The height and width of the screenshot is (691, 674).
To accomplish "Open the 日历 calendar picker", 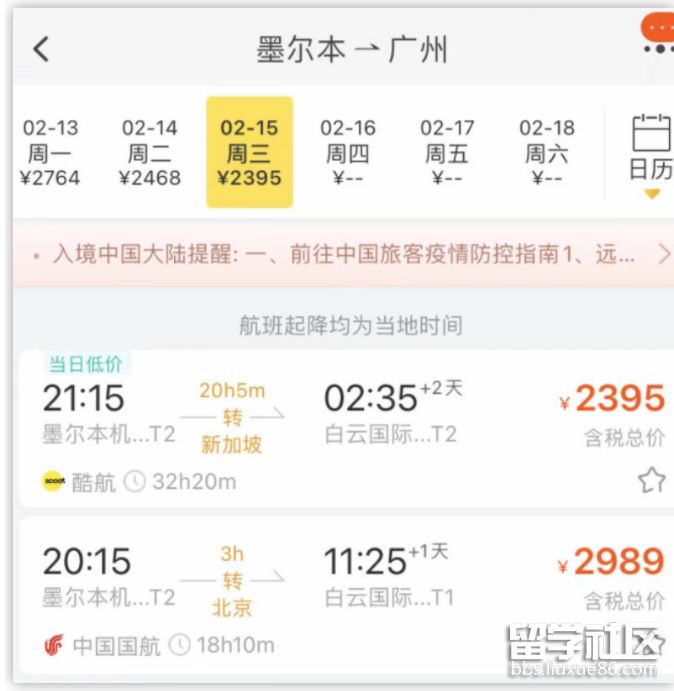I will [651, 153].
